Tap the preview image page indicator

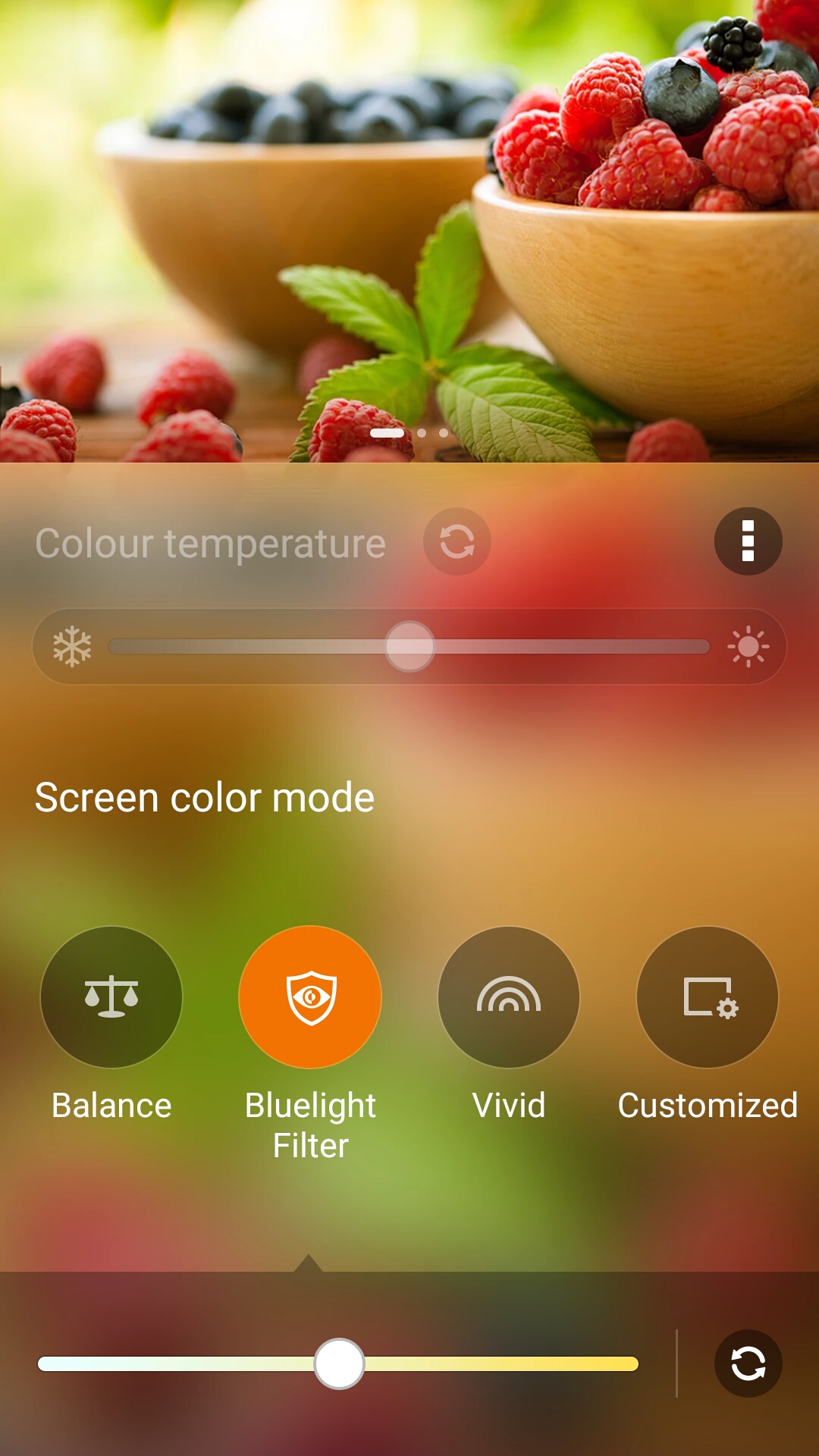tap(409, 433)
